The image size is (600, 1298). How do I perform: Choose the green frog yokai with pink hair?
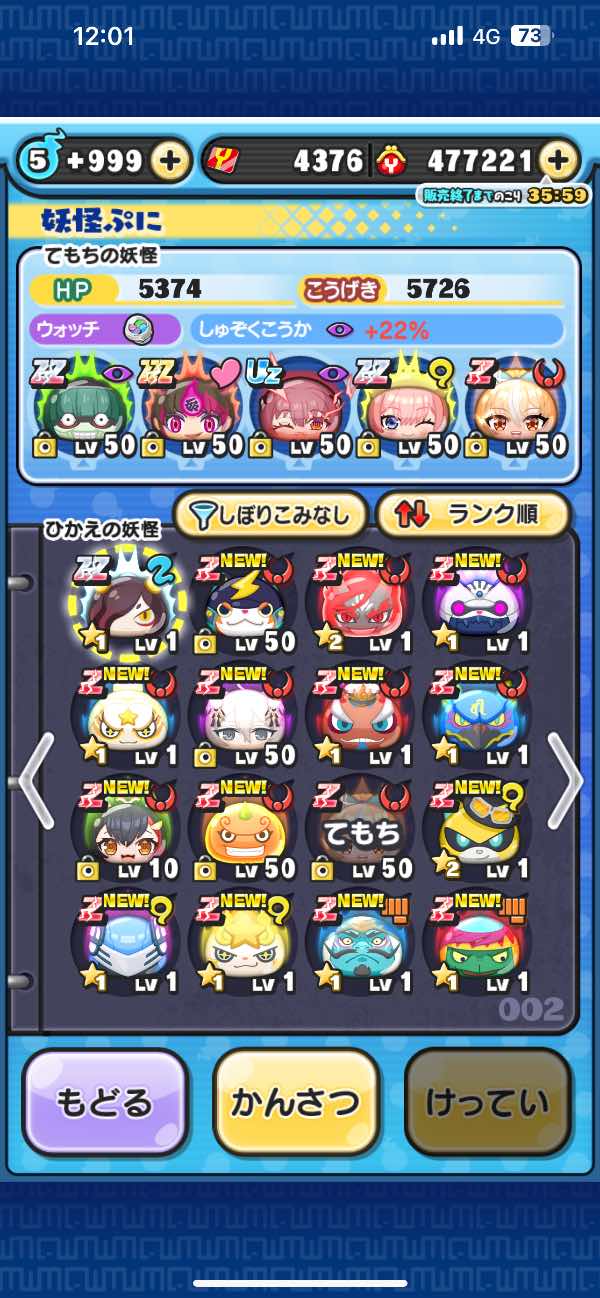[x=475, y=945]
